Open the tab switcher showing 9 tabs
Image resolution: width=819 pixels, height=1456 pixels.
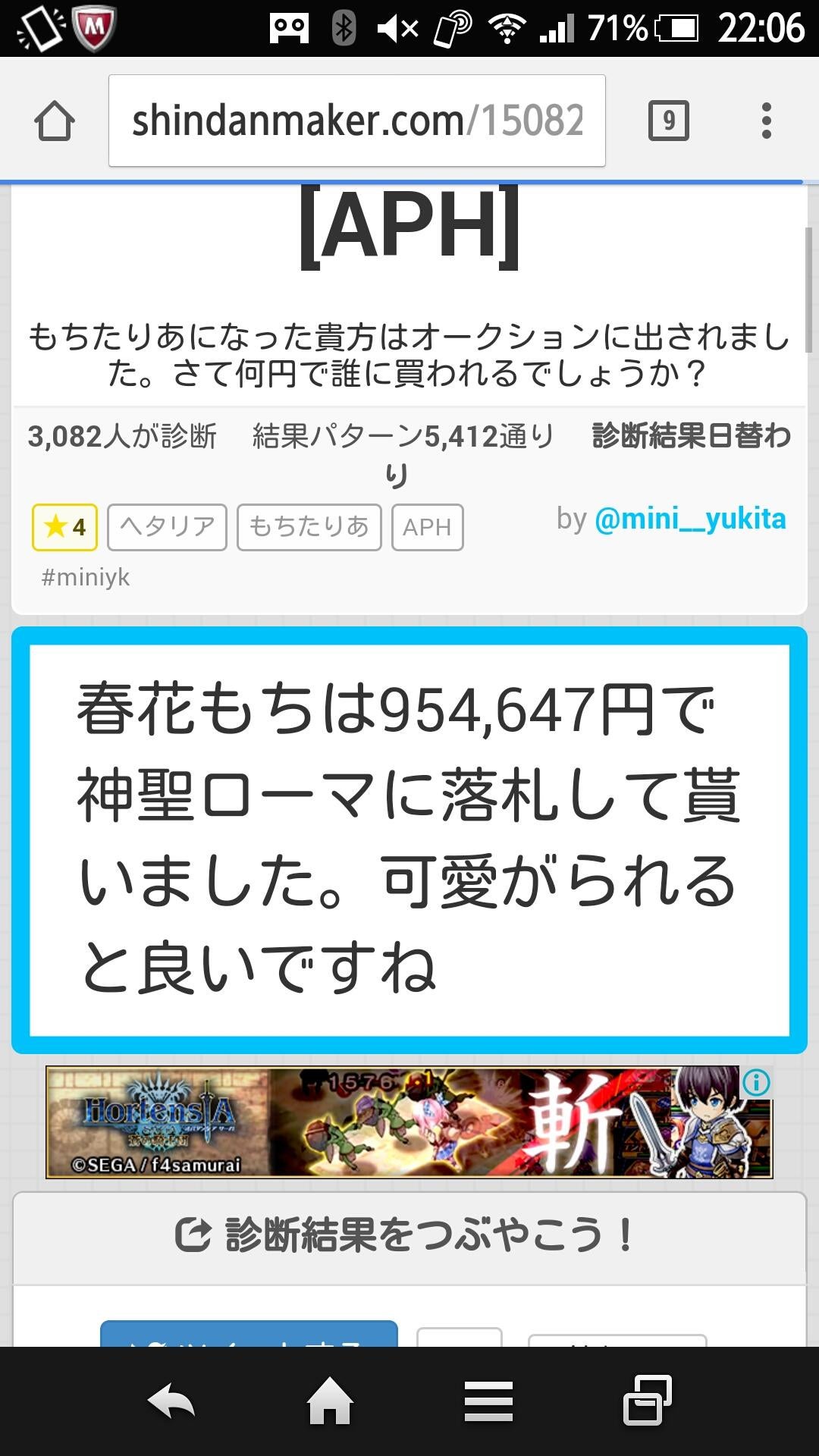(x=670, y=118)
